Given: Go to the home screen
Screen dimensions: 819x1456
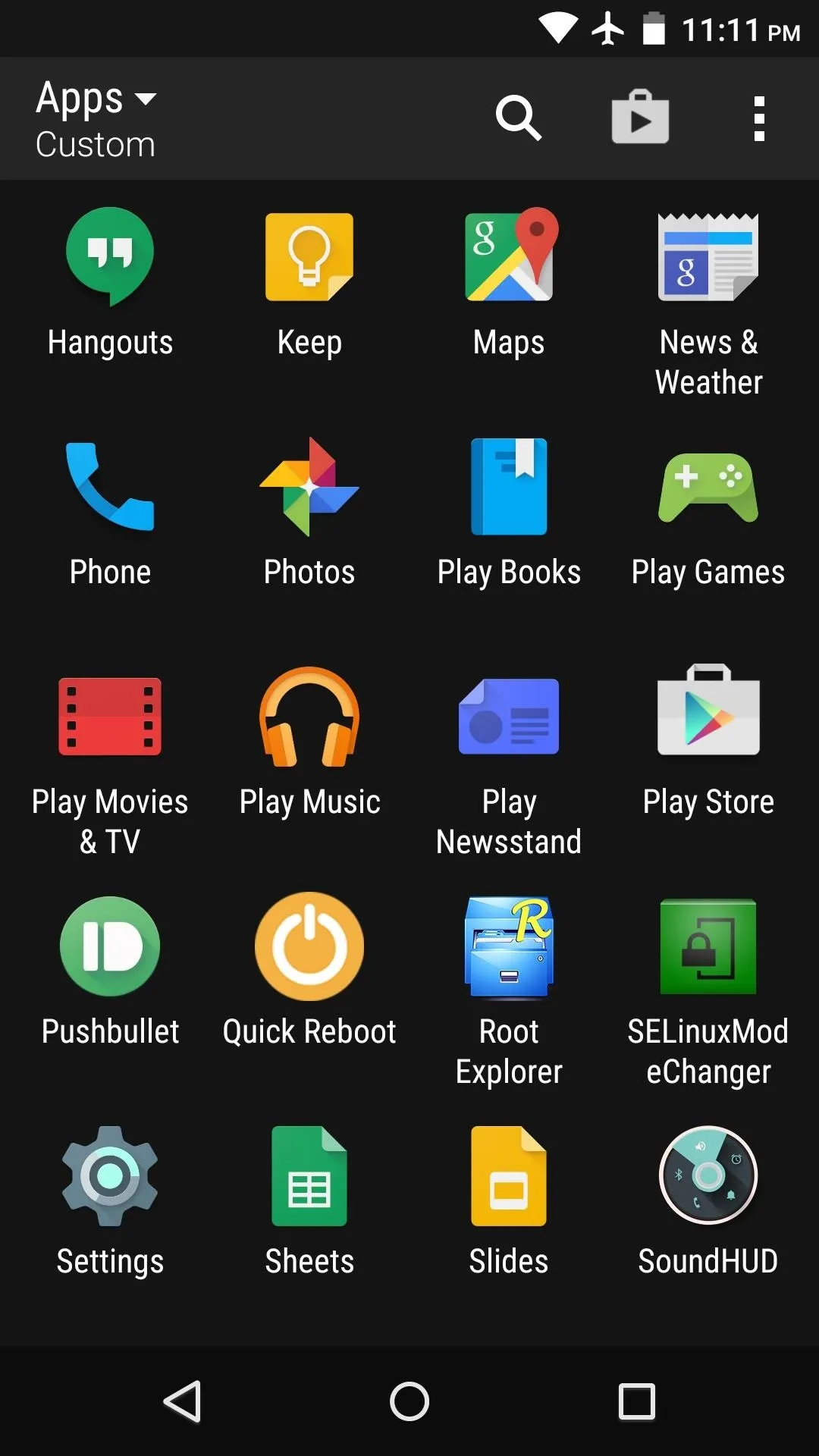Looking at the screenshot, I should pyautogui.click(x=409, y=1401).
